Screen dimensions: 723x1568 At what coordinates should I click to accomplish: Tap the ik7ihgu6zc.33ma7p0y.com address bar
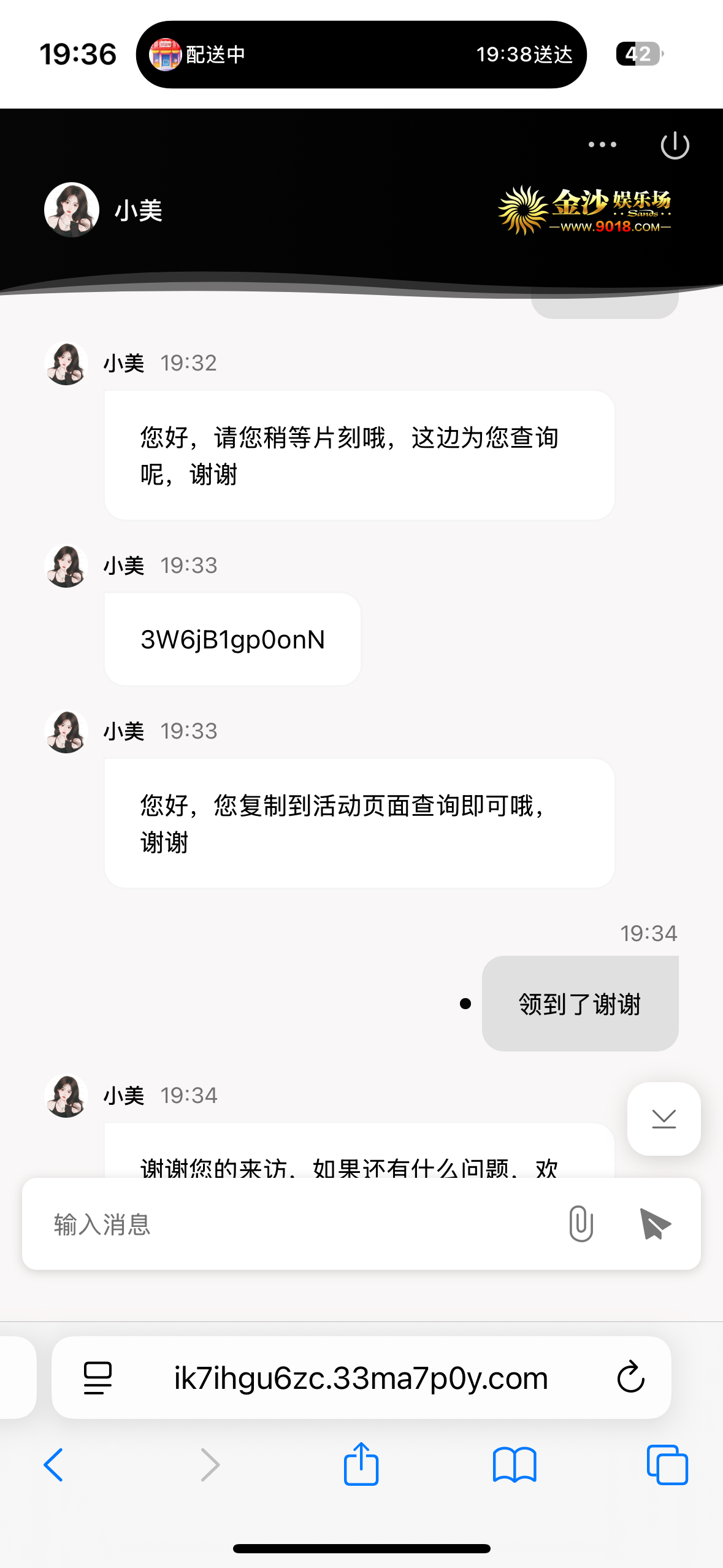pos(361,1378)
